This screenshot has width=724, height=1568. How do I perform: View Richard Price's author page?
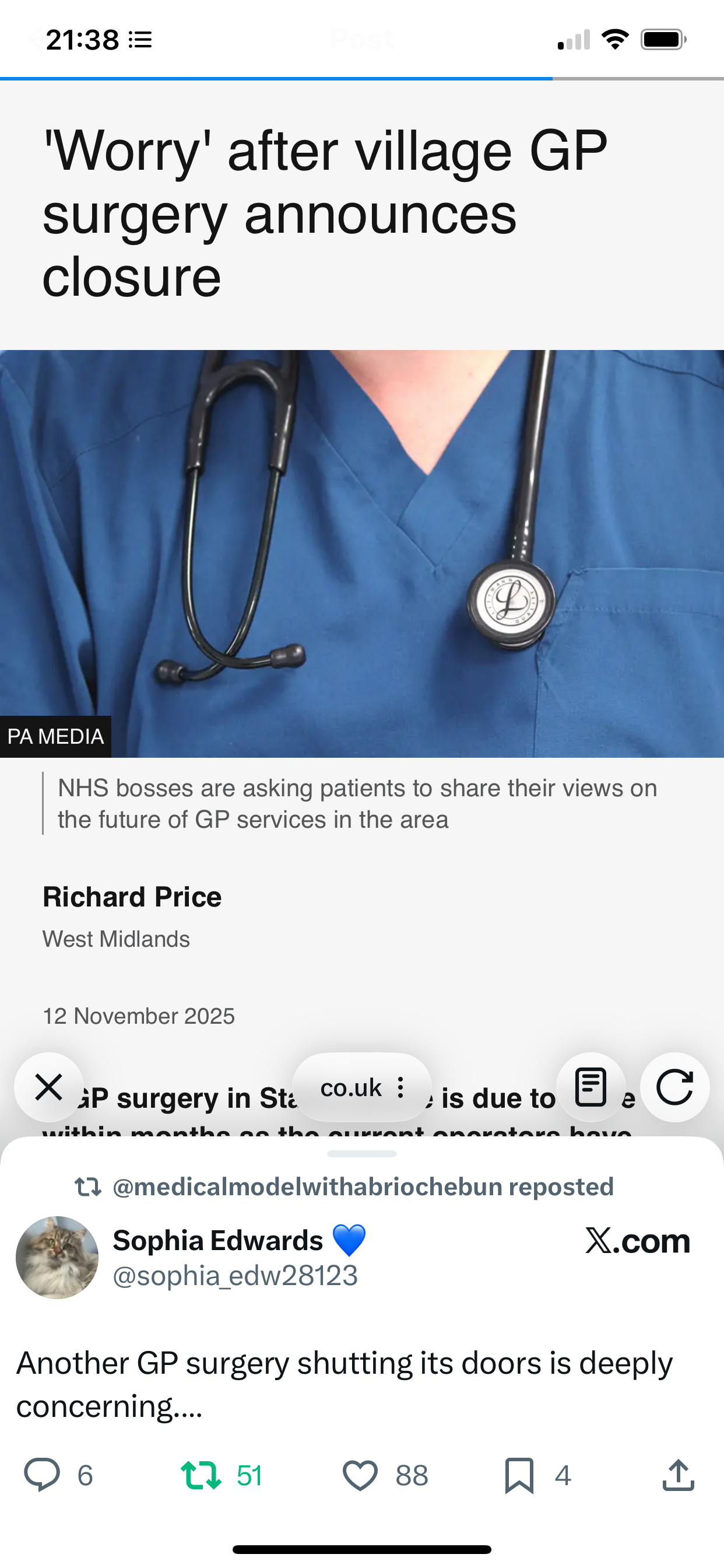[x=132, y=897]
